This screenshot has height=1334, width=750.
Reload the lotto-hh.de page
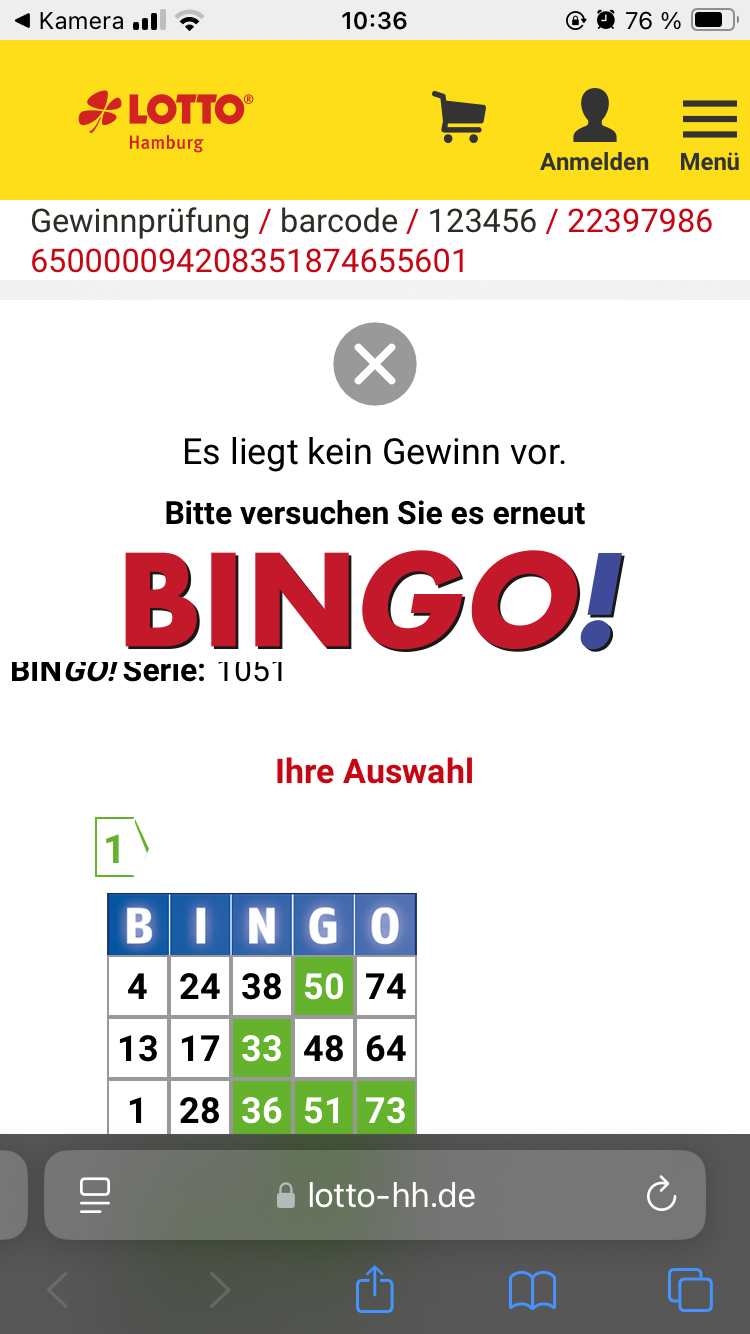tap(661, 1195)
